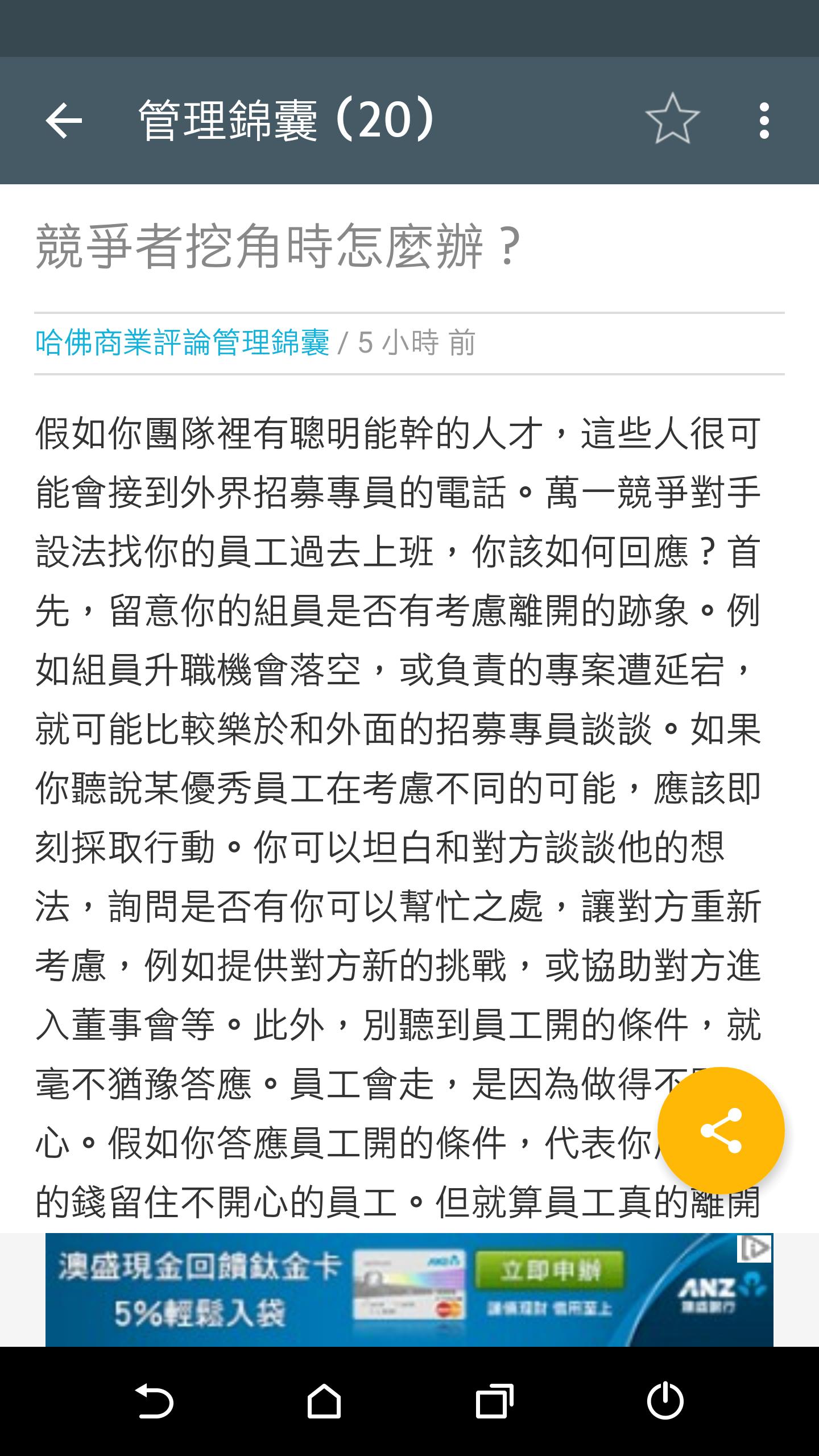Star this article as favorite
The height and width of the screenshot is (1456, 819).
point(672,119)
